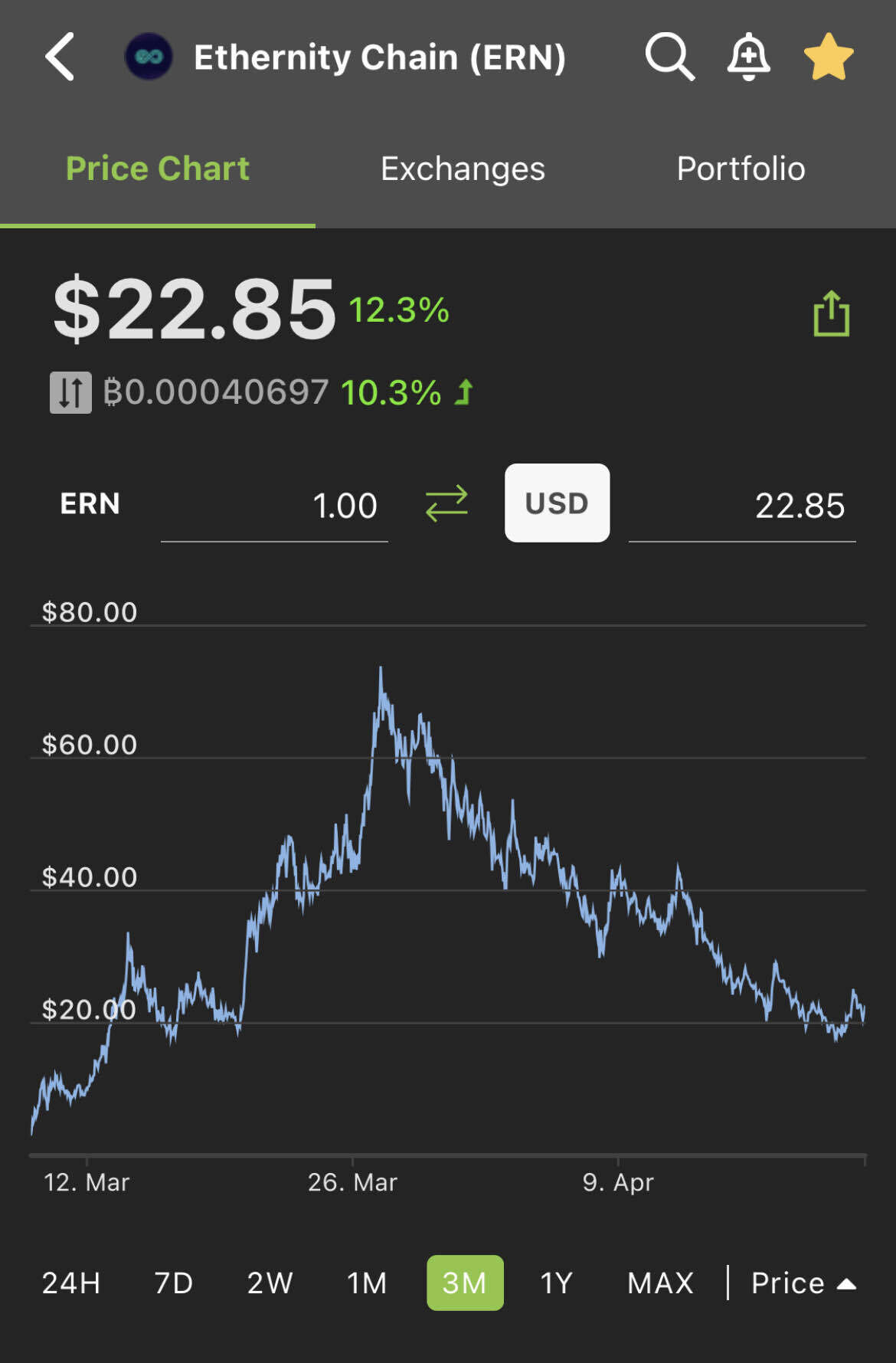Select the 3M chart range

click(x=465, y=1283)
